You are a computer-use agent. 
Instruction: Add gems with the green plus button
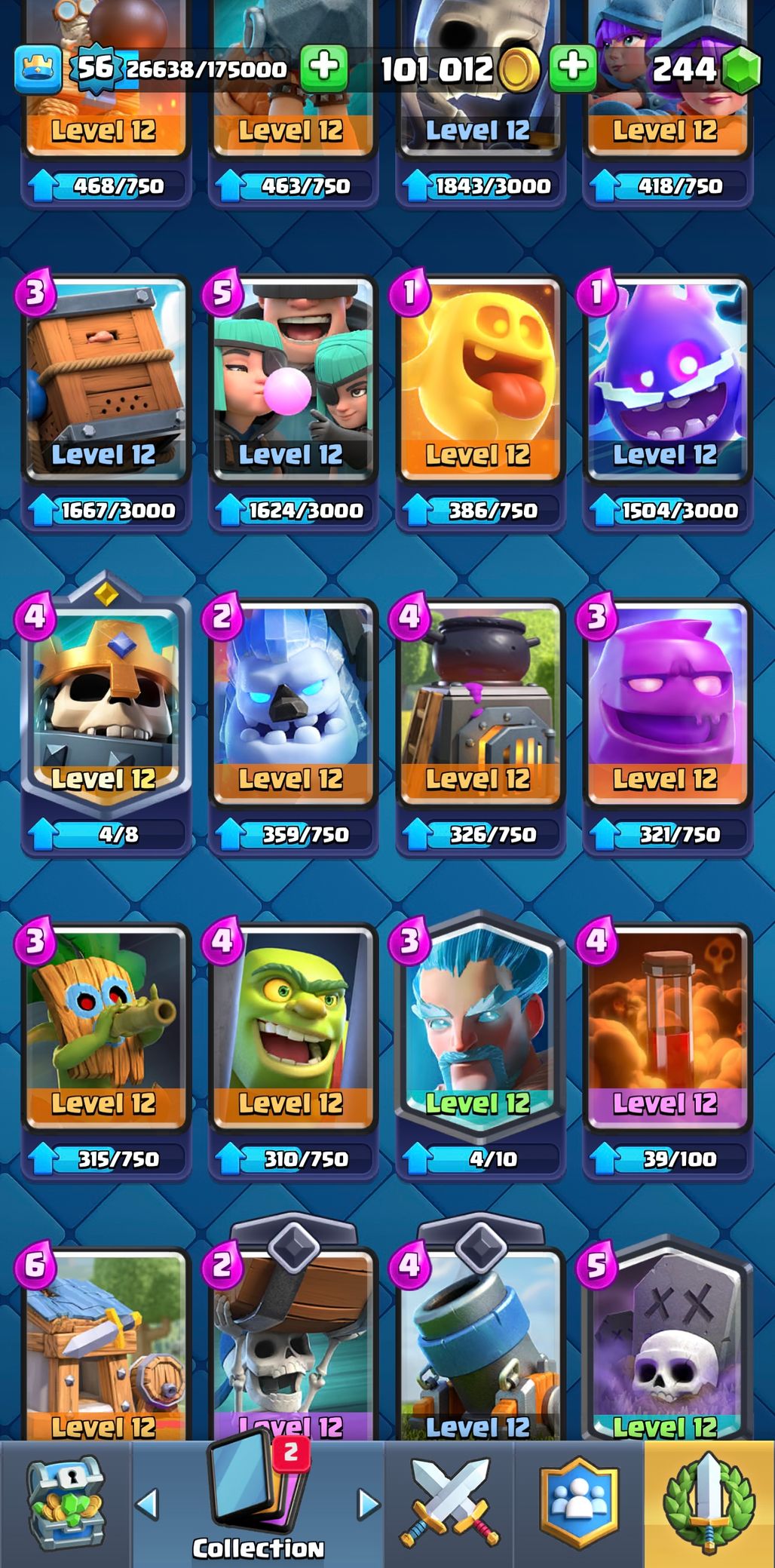[x=573, y=68]
